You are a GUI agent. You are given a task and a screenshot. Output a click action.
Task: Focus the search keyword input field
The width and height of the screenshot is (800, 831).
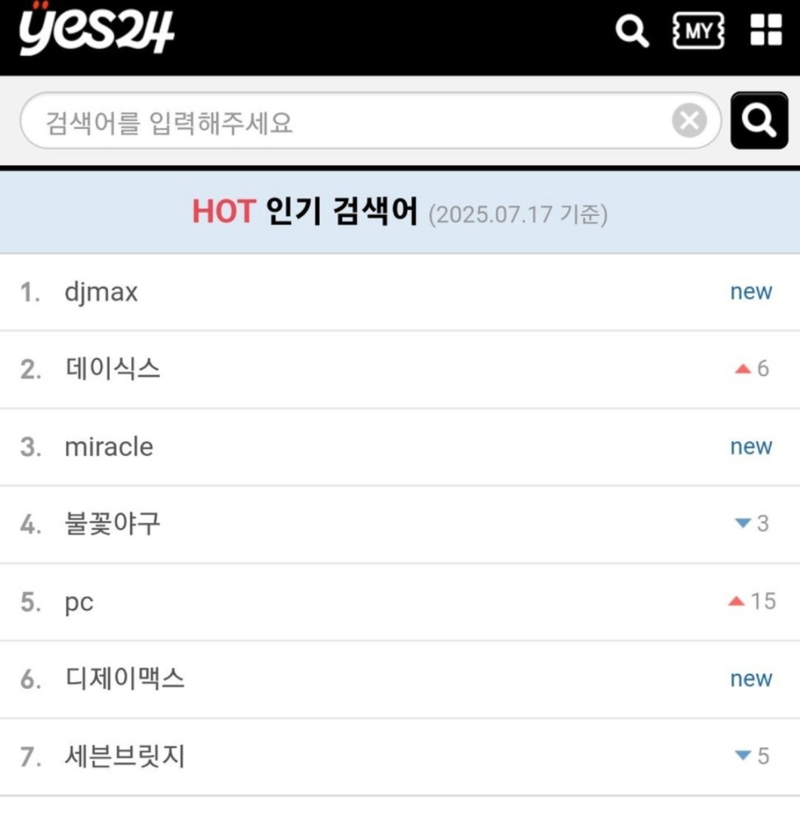[x=350, y=122]
